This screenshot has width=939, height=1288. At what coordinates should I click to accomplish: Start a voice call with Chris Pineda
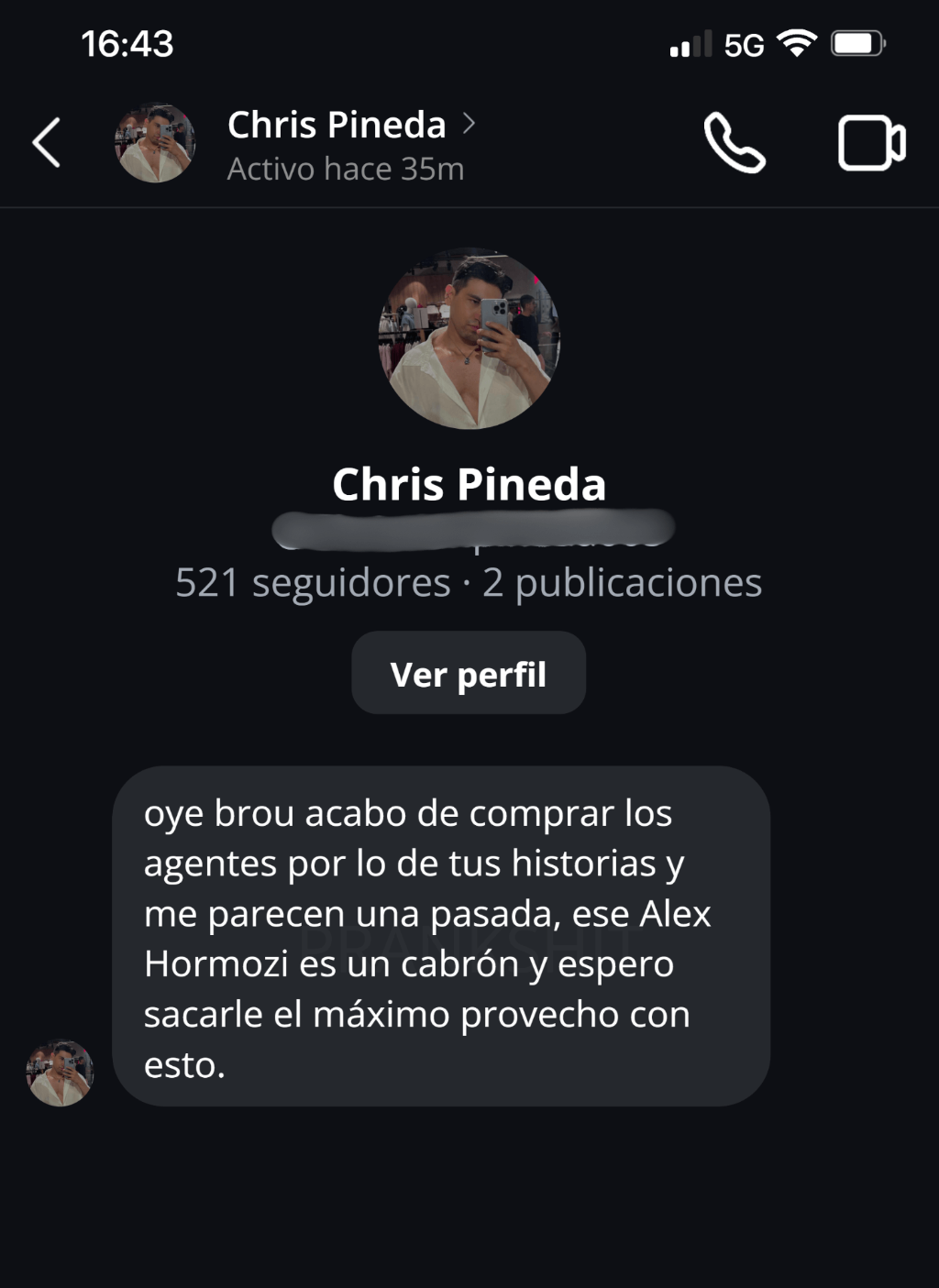[x=734, y=143]
